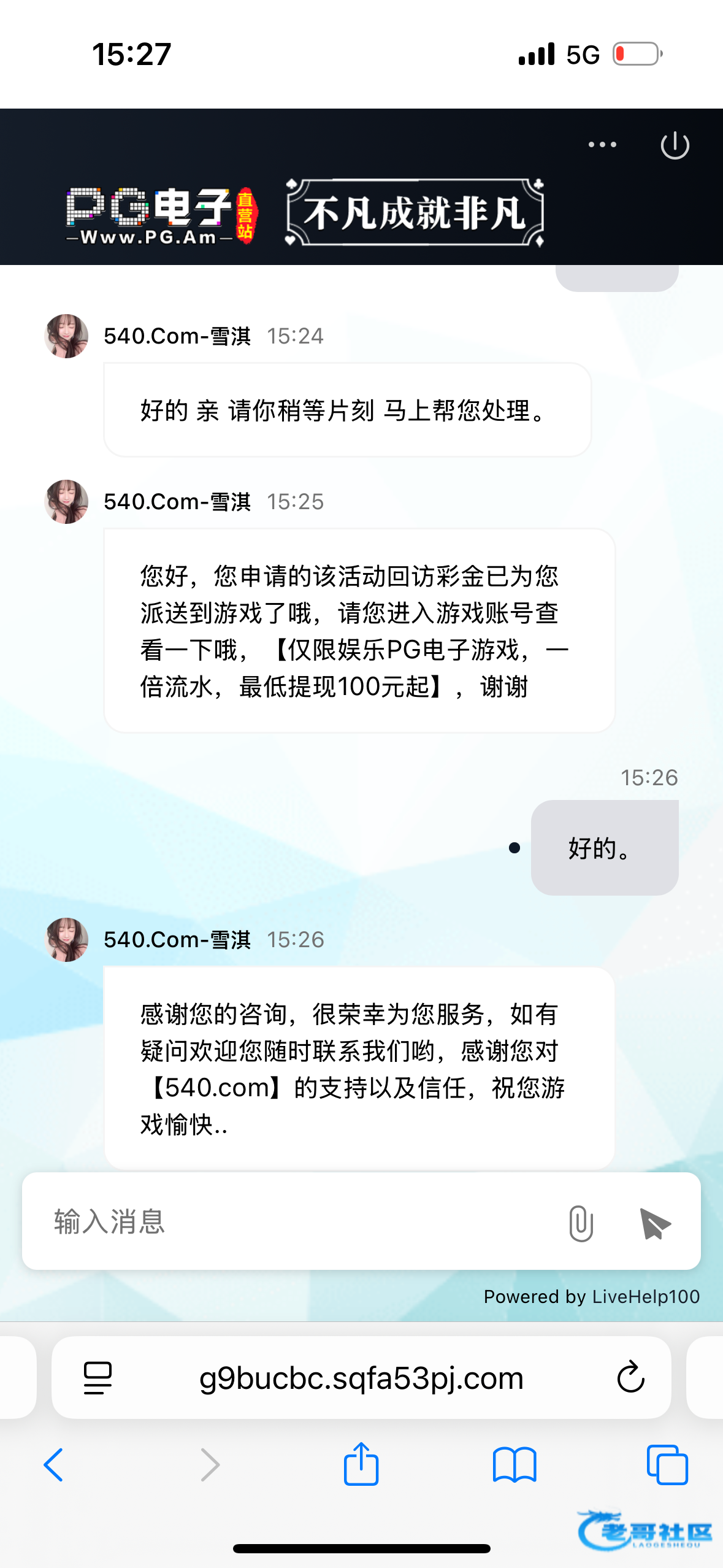Focus the message input field
Viewport: 723px width, 1568px height.
click(x=294, y=1221)
